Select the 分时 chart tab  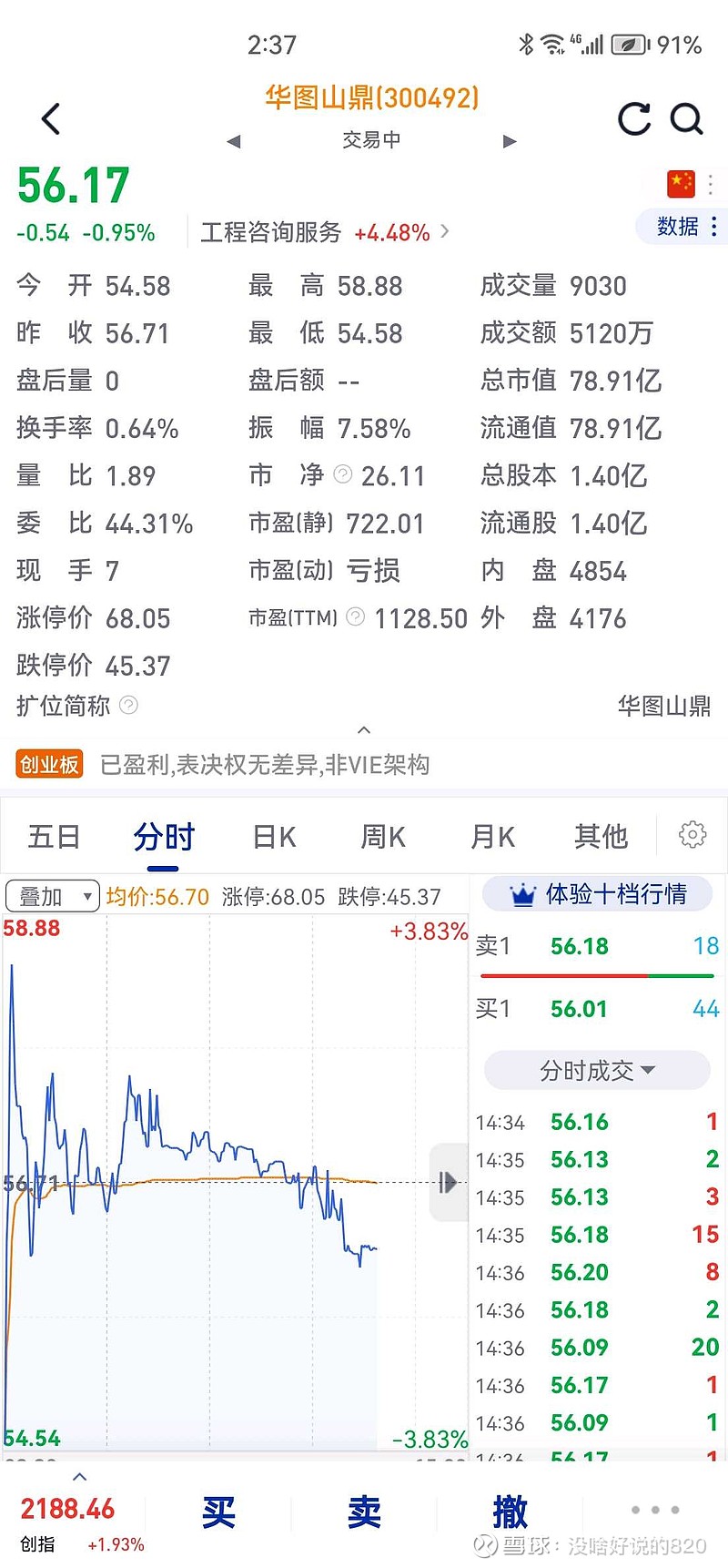[164, 836]
